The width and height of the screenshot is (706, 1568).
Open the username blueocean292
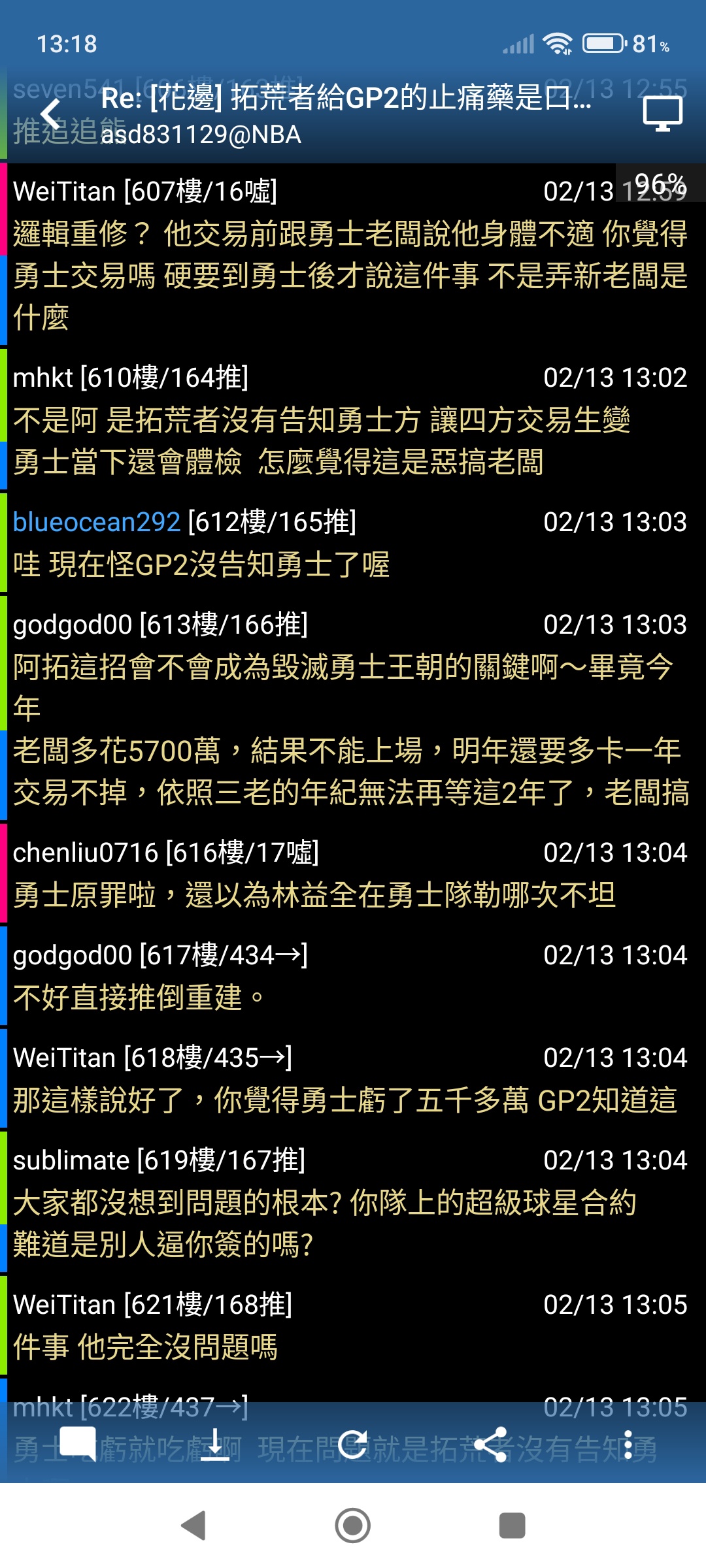point(97,522)
